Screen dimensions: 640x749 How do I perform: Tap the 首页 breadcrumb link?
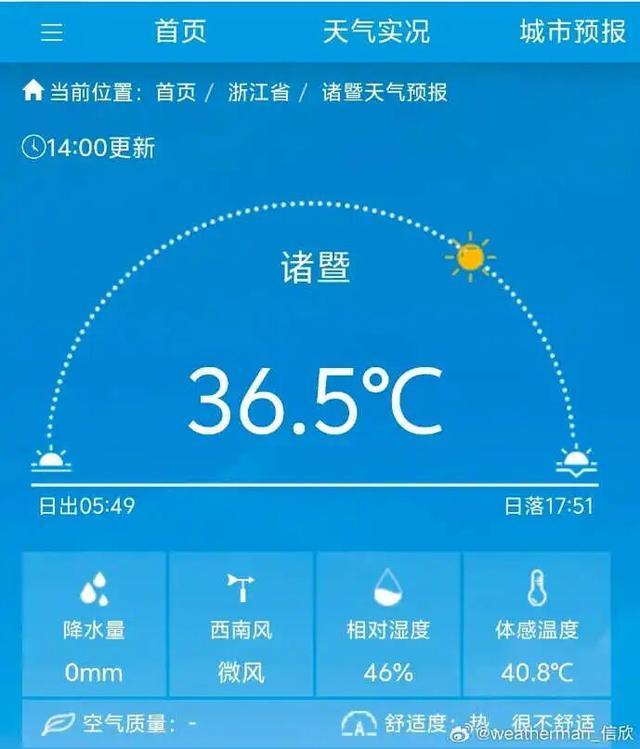click(x=176, y=92)
